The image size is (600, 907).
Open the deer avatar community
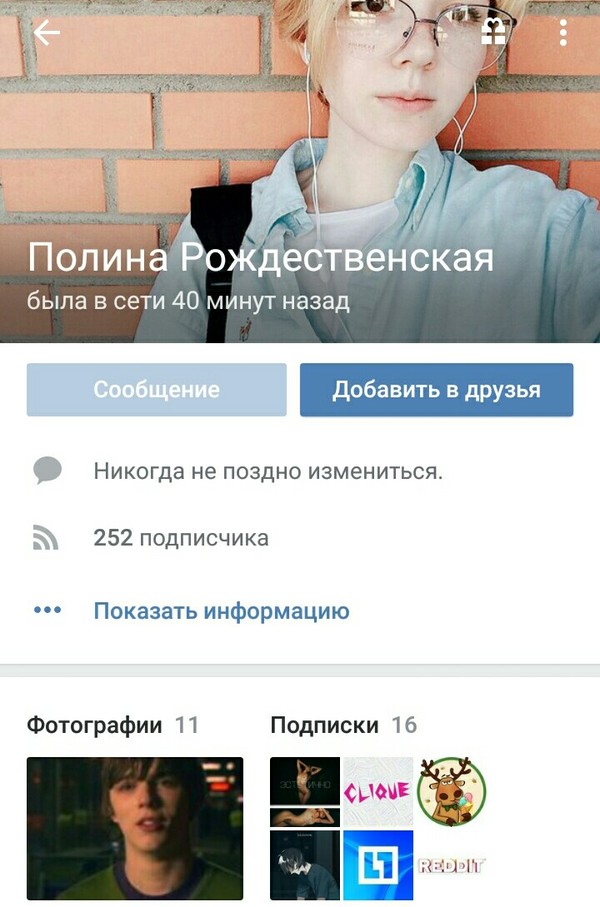451,791
